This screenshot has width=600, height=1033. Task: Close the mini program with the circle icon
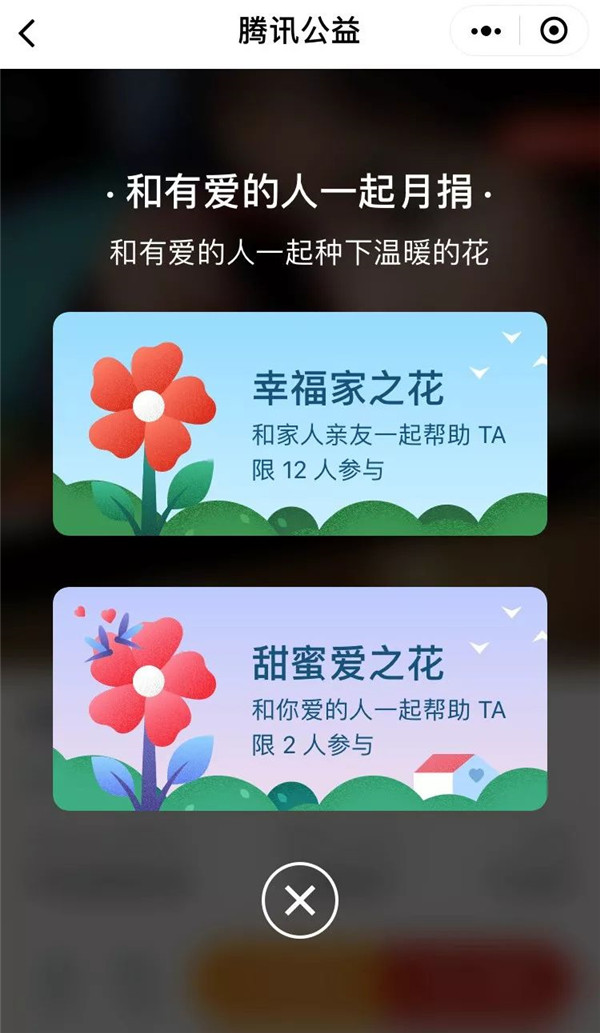tap(553, 32)
